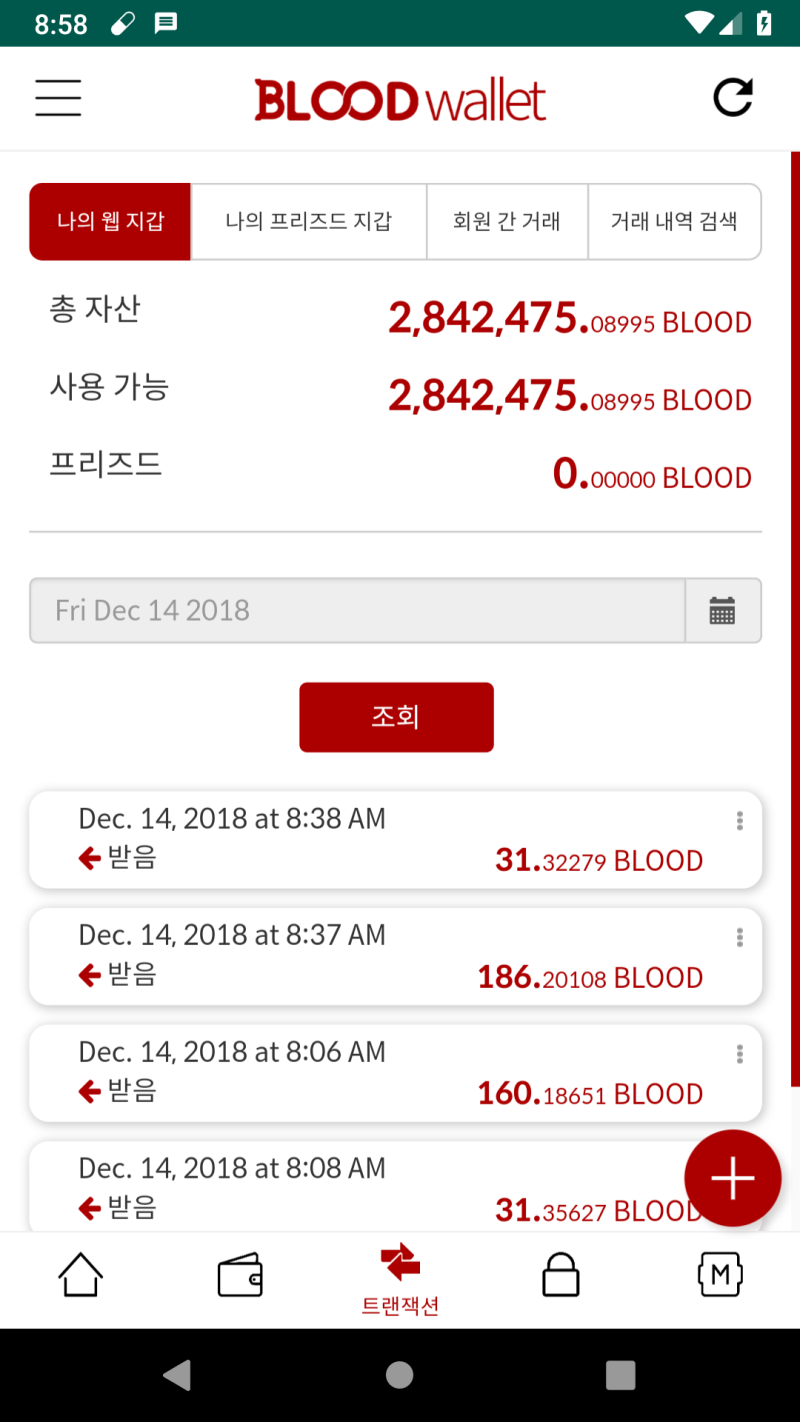Open the 8:08 AM 받음 transaction entry
The width and height of the screenshot is (800, 1422).
300,1185
